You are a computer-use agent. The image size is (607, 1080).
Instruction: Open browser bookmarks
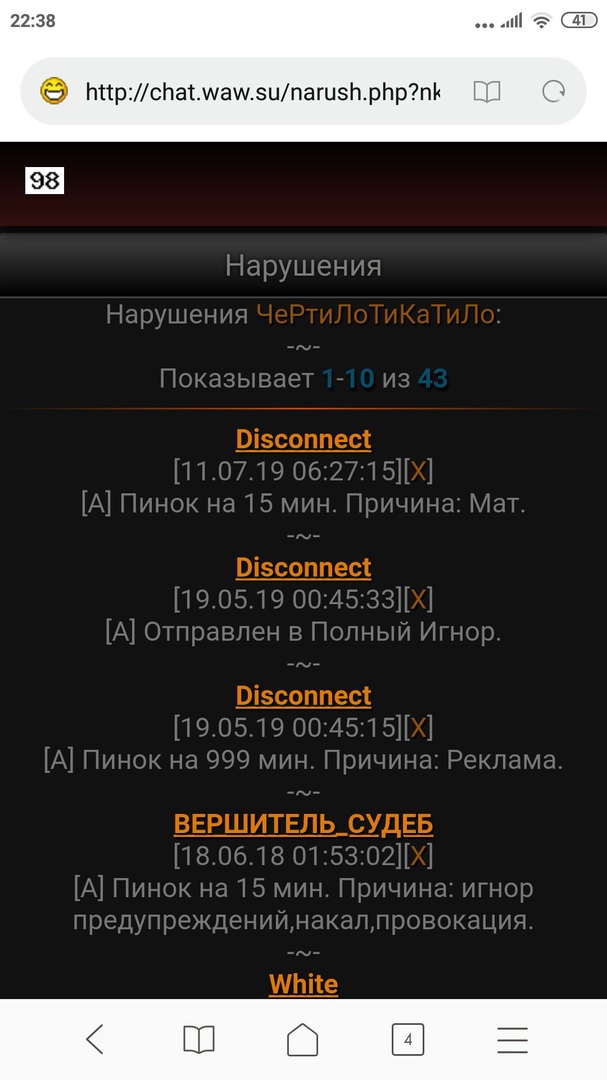[x=199, y=1040]
